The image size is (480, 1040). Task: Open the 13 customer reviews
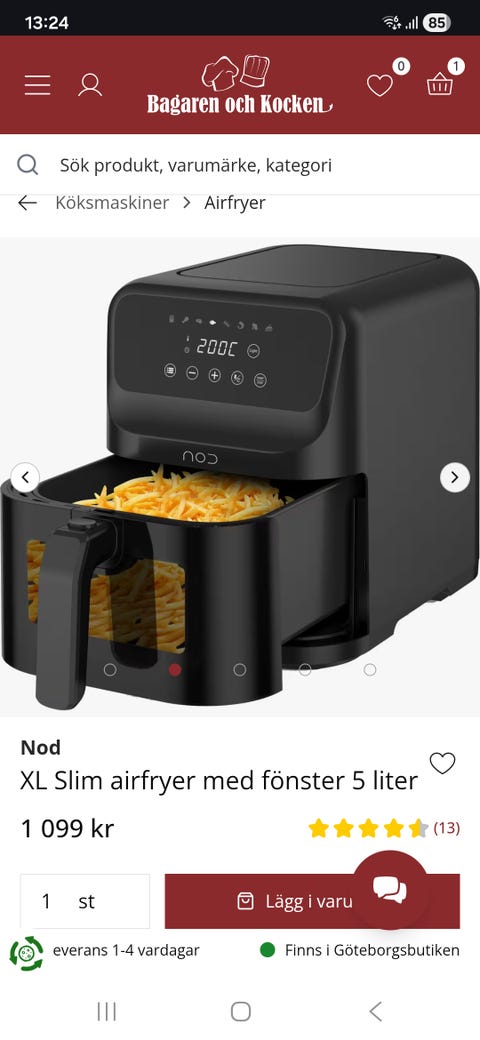[447, 828]
